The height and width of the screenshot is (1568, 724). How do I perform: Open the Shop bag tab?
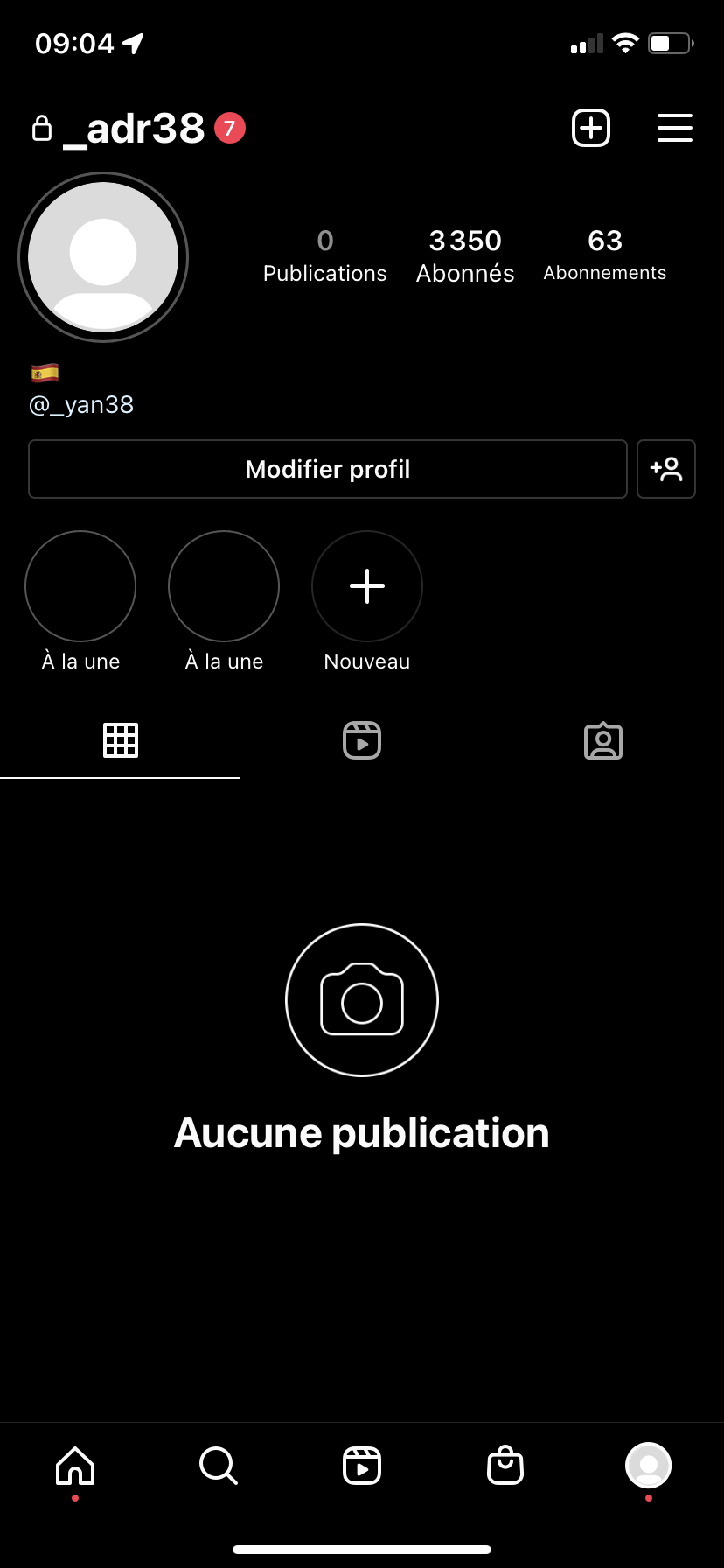[505, 1466]
